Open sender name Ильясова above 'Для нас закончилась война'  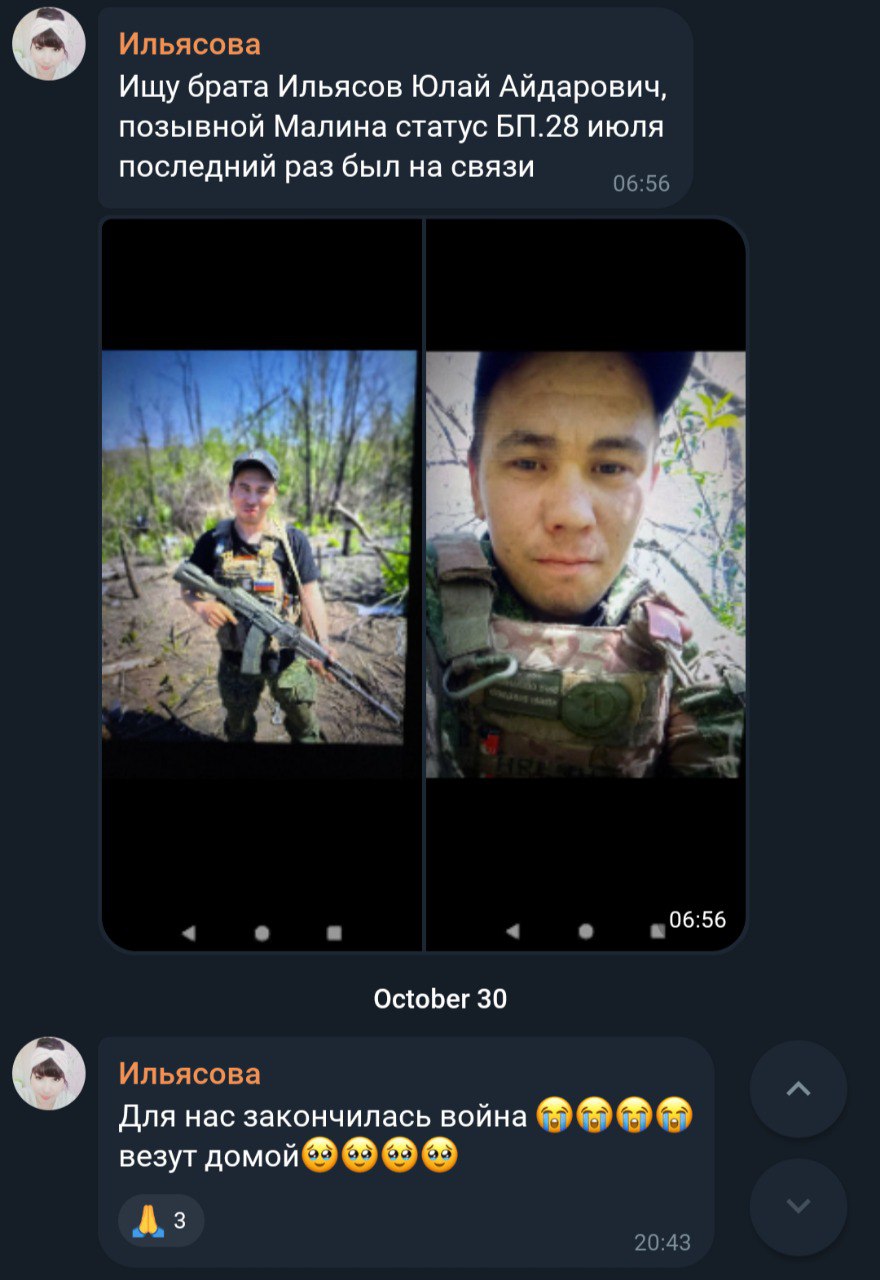tap(190, 1074)
